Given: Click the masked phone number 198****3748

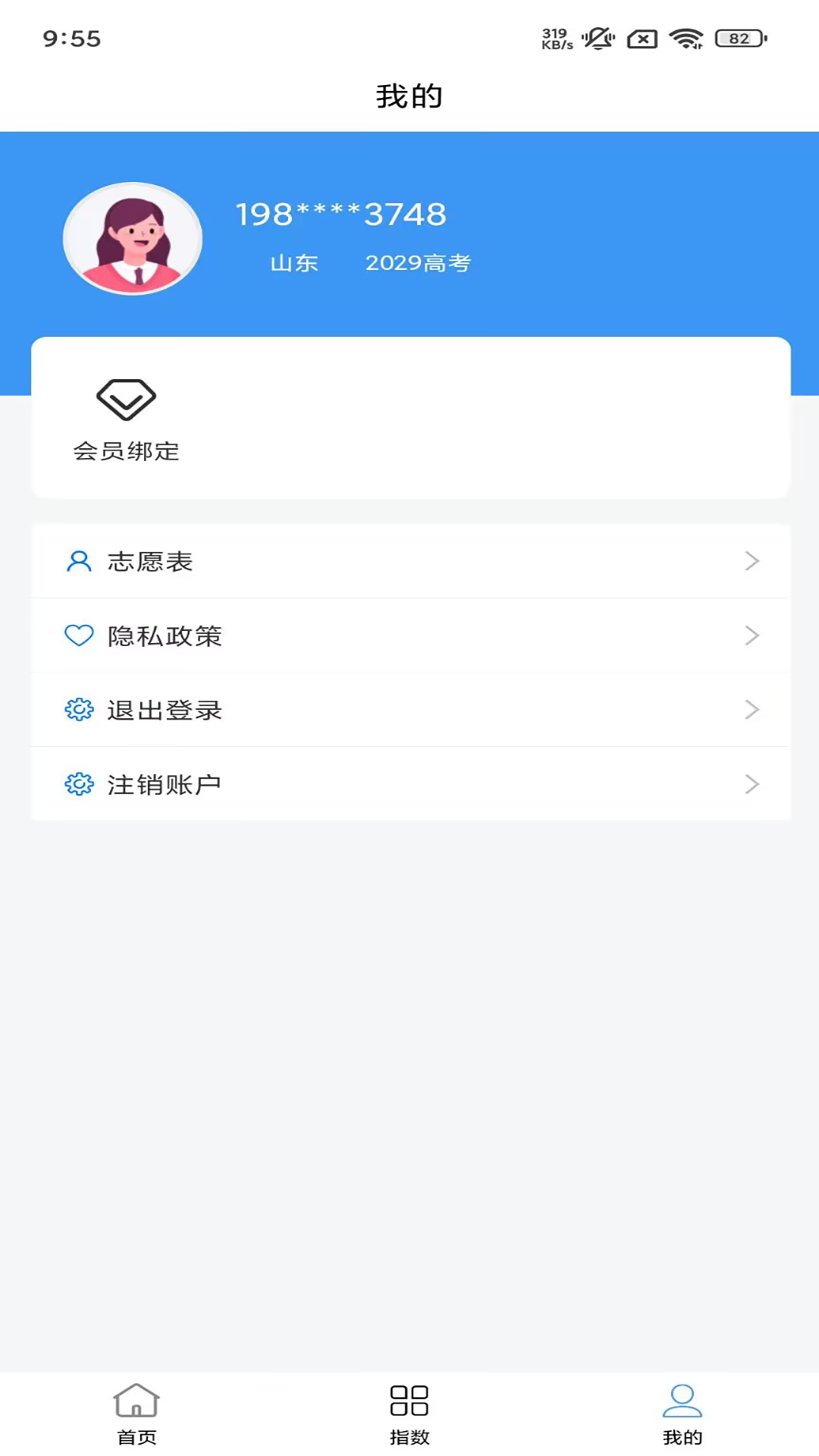Looking at the screenshot, I should (x=339, y=215).
